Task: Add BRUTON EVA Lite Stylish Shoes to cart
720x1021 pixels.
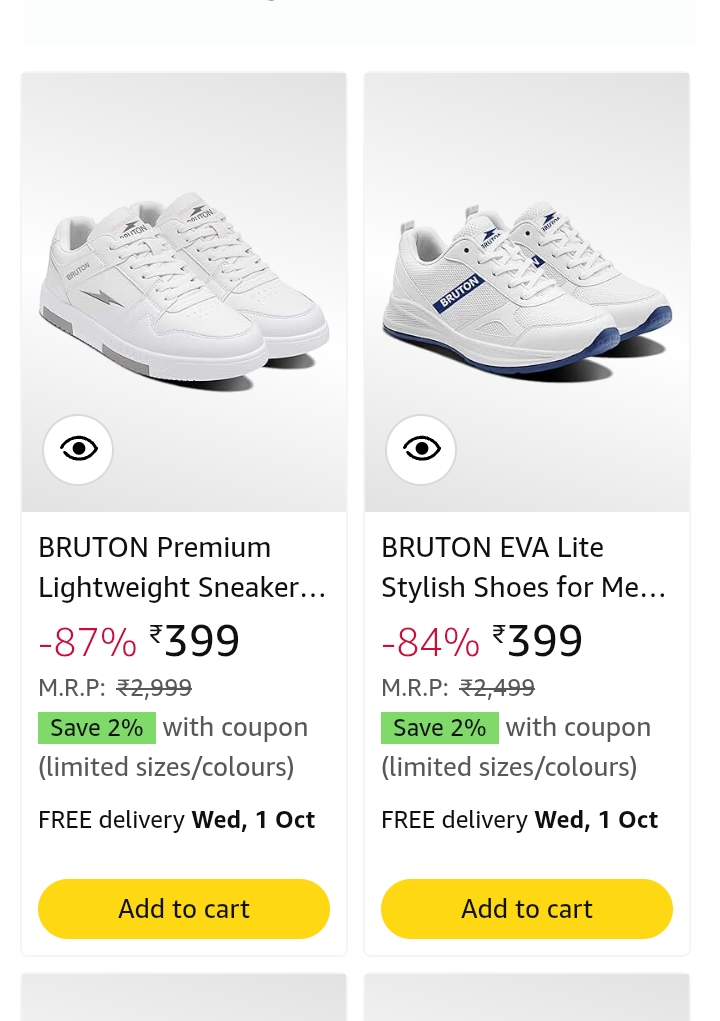Action: pos(527,908)
